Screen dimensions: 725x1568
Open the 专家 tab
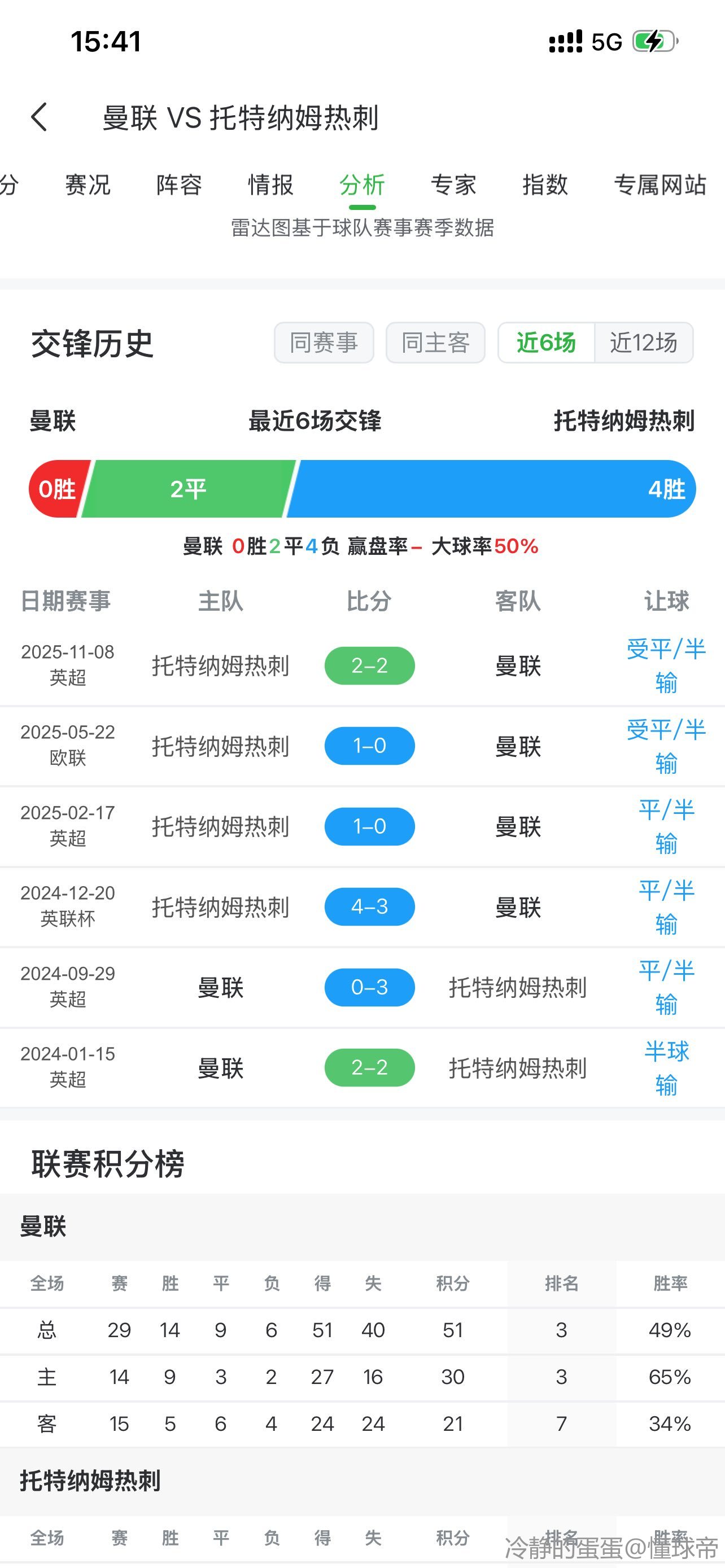(453, 185)
